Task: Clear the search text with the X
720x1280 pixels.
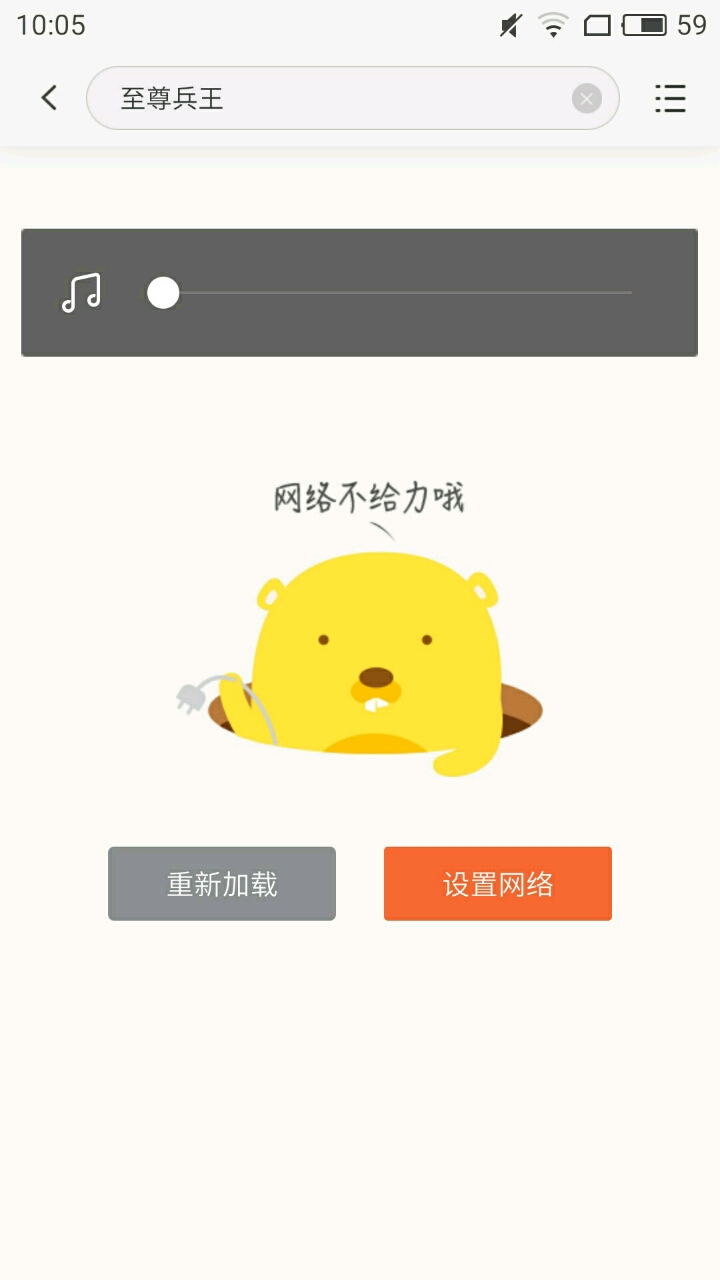Action: [587, 98]
